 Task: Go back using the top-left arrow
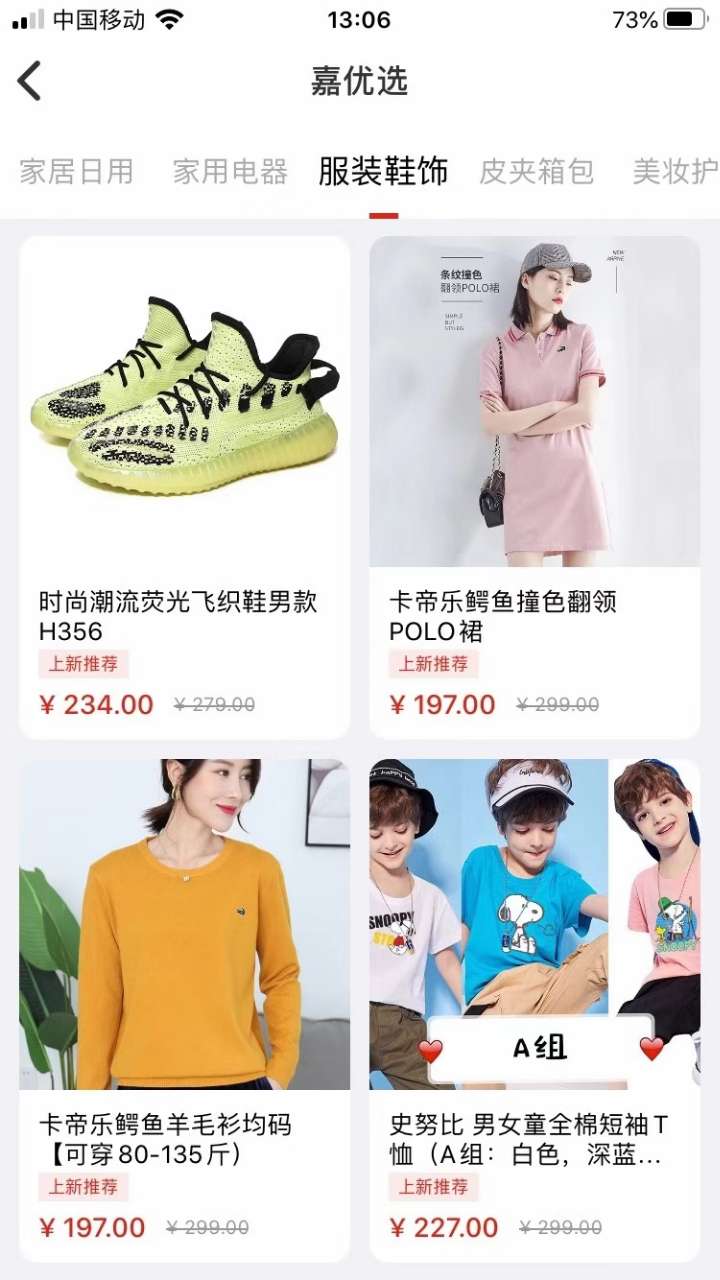click(30, 81)
